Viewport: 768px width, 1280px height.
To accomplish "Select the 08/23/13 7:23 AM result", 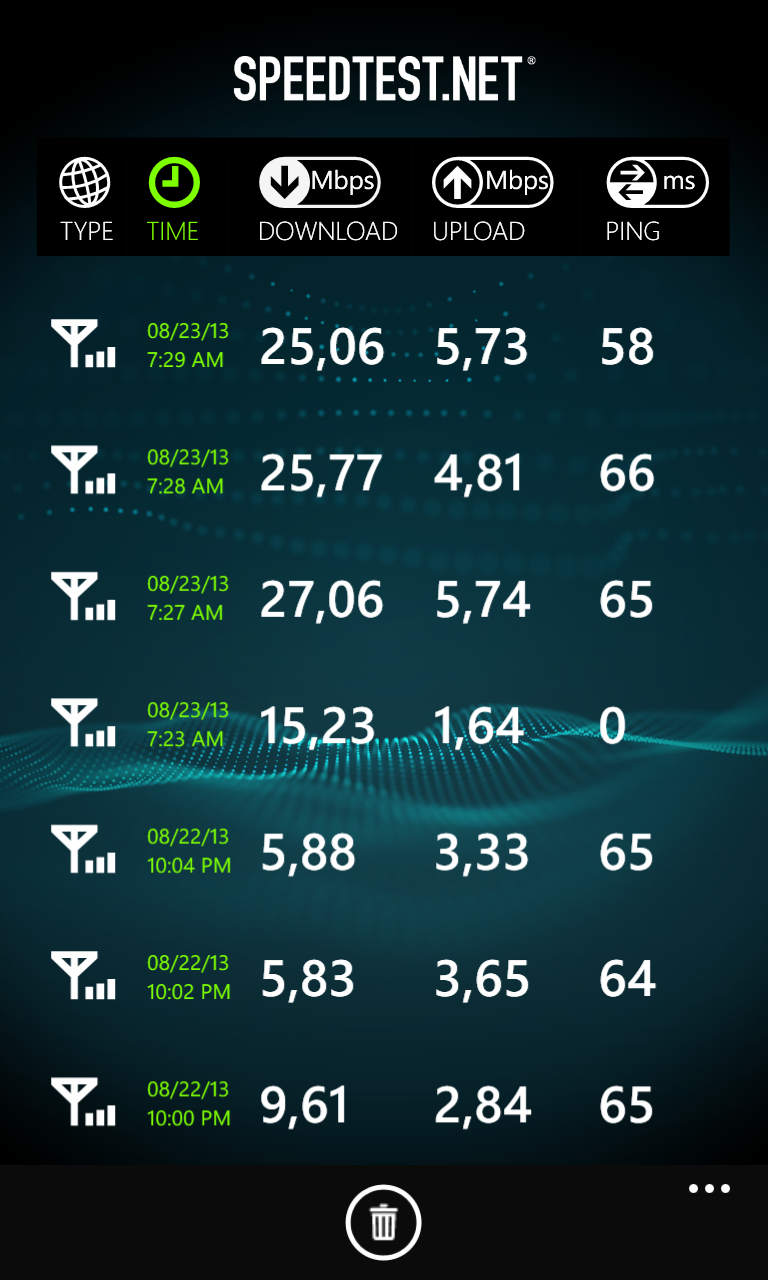I will [384, 725].
